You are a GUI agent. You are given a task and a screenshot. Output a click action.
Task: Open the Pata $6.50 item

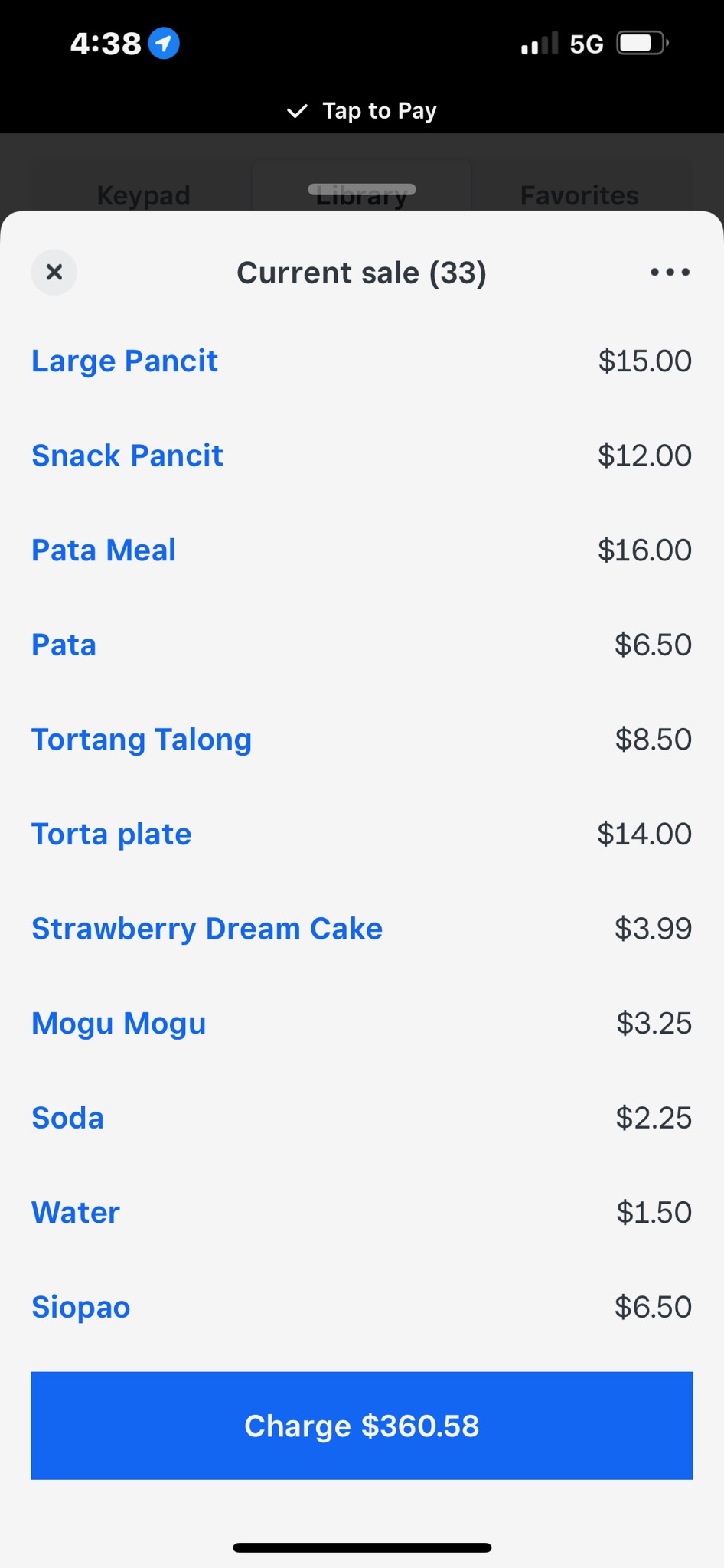[362, 645]
